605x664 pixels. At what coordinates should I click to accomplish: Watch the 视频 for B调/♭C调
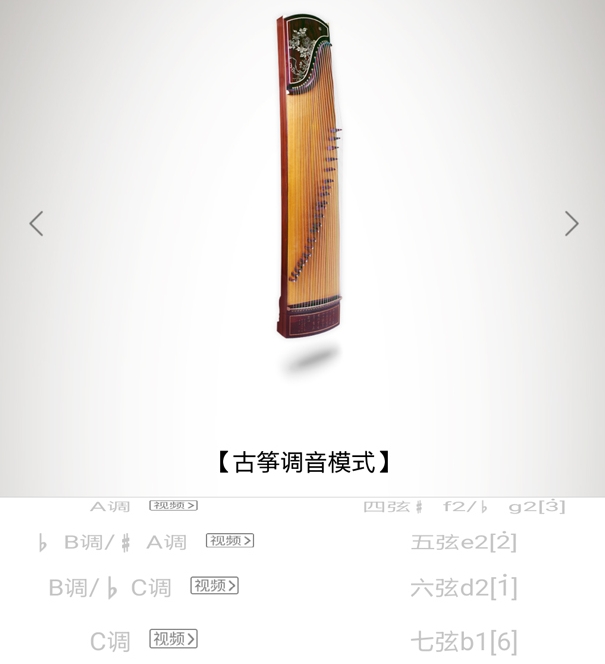point(215,586)
